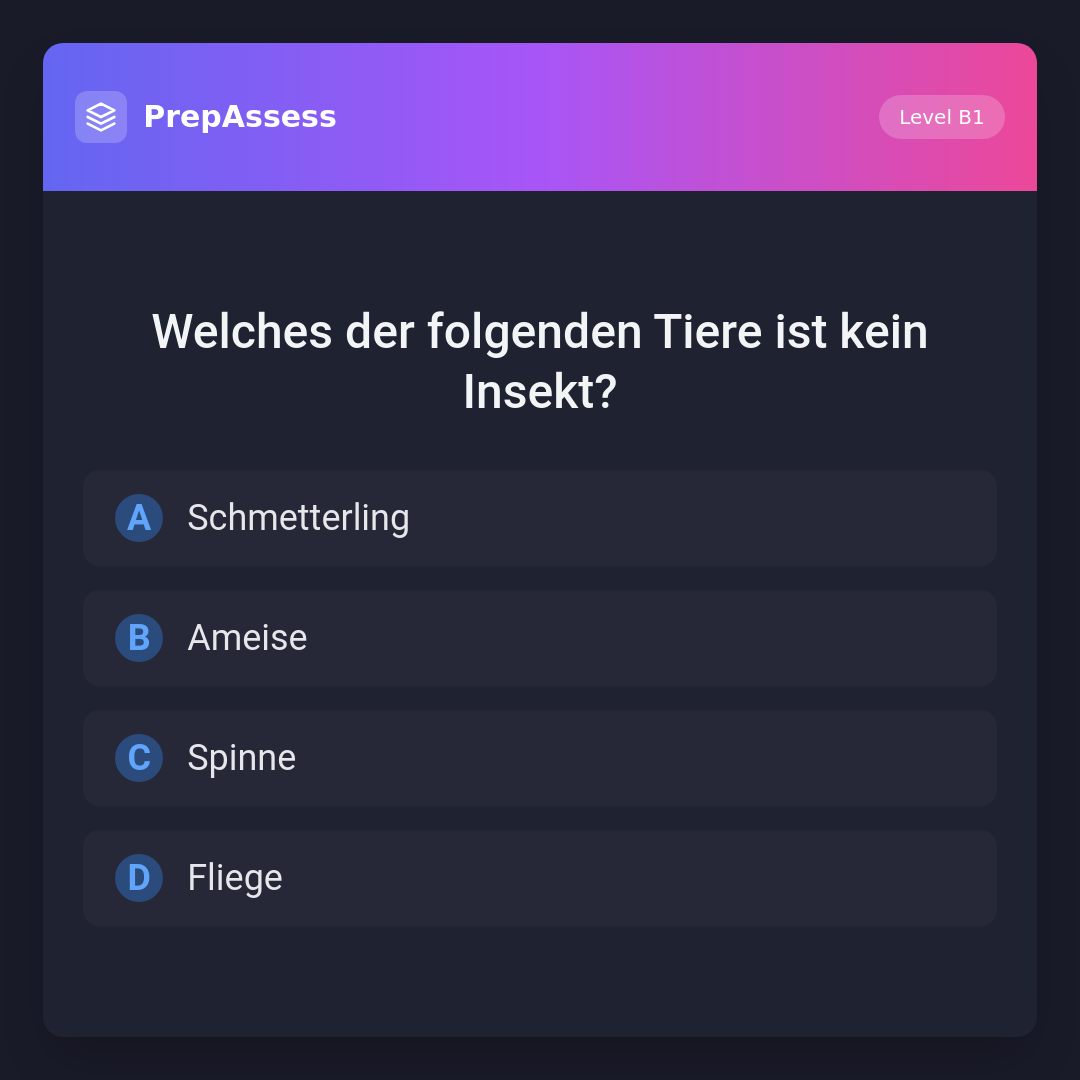Tap option D Fliege

tap(540, 878)
